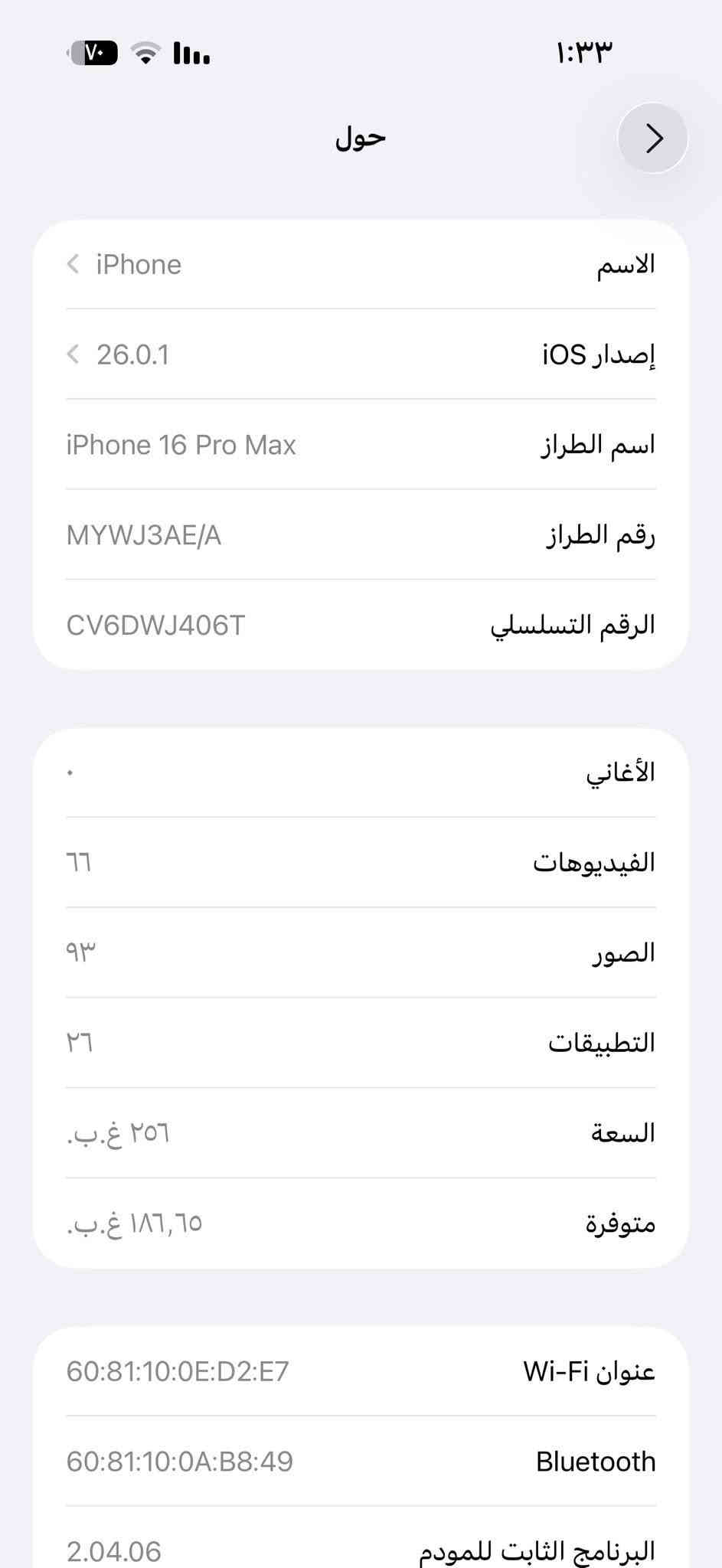This screenshot has width=722, height=1568.
Task: Tap the متوفرة available storage row
Action: 360,1223
